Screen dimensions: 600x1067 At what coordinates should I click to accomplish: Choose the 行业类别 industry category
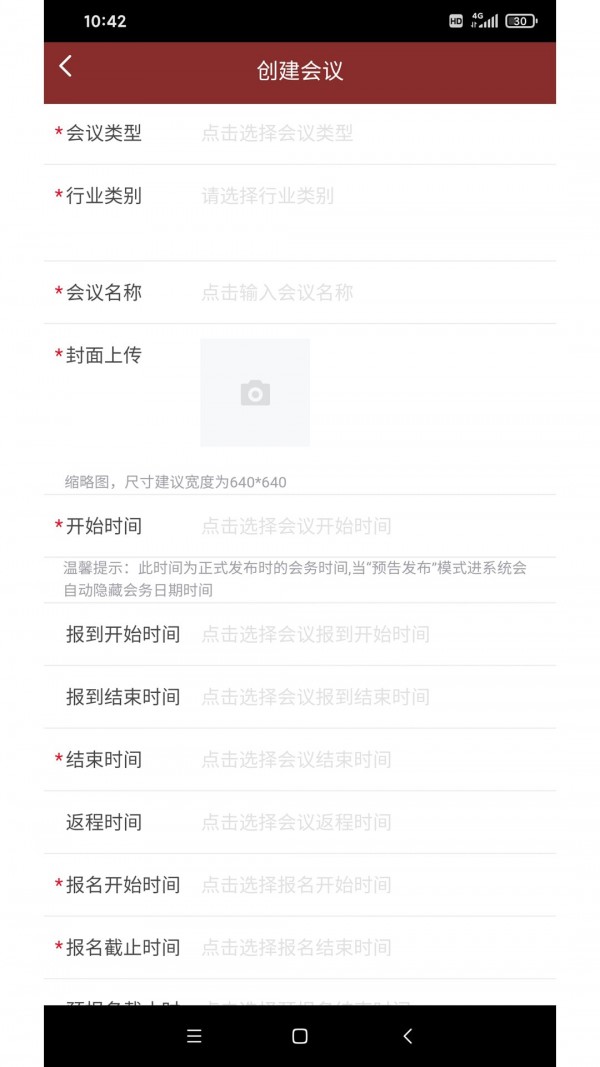(268, 196)
